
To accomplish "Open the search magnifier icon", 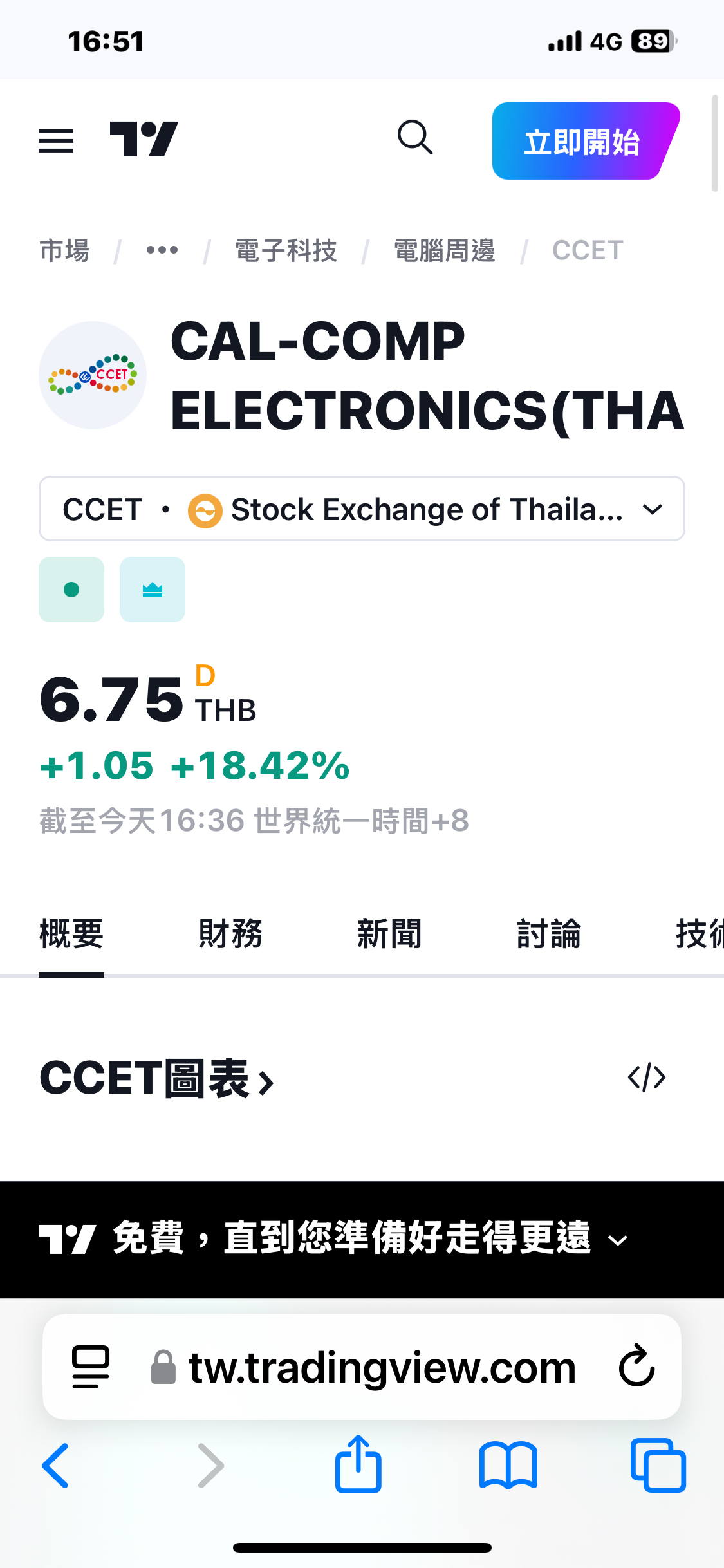I will coord(415,137).
